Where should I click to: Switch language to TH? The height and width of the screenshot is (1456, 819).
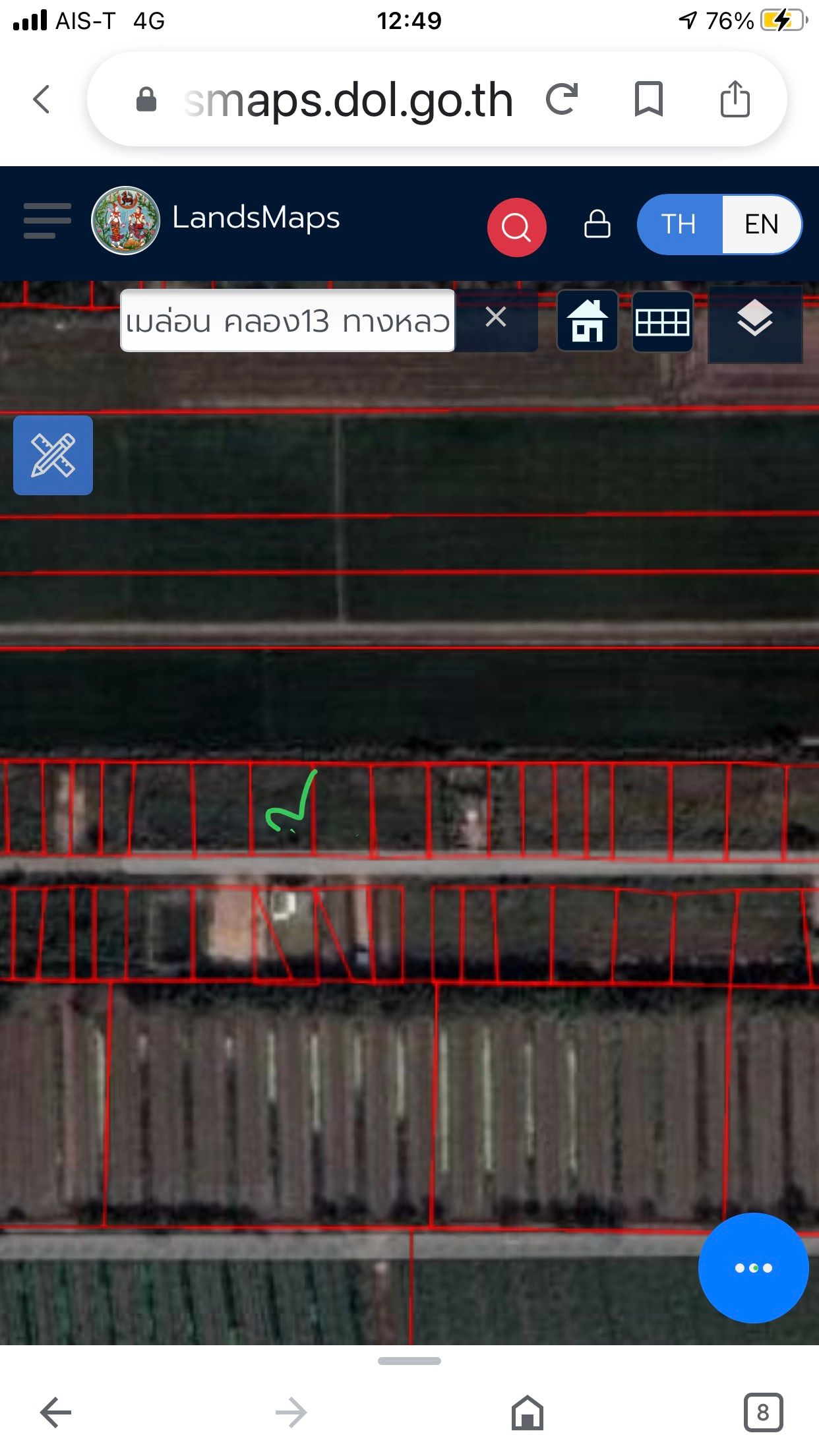tap(679, 224)
